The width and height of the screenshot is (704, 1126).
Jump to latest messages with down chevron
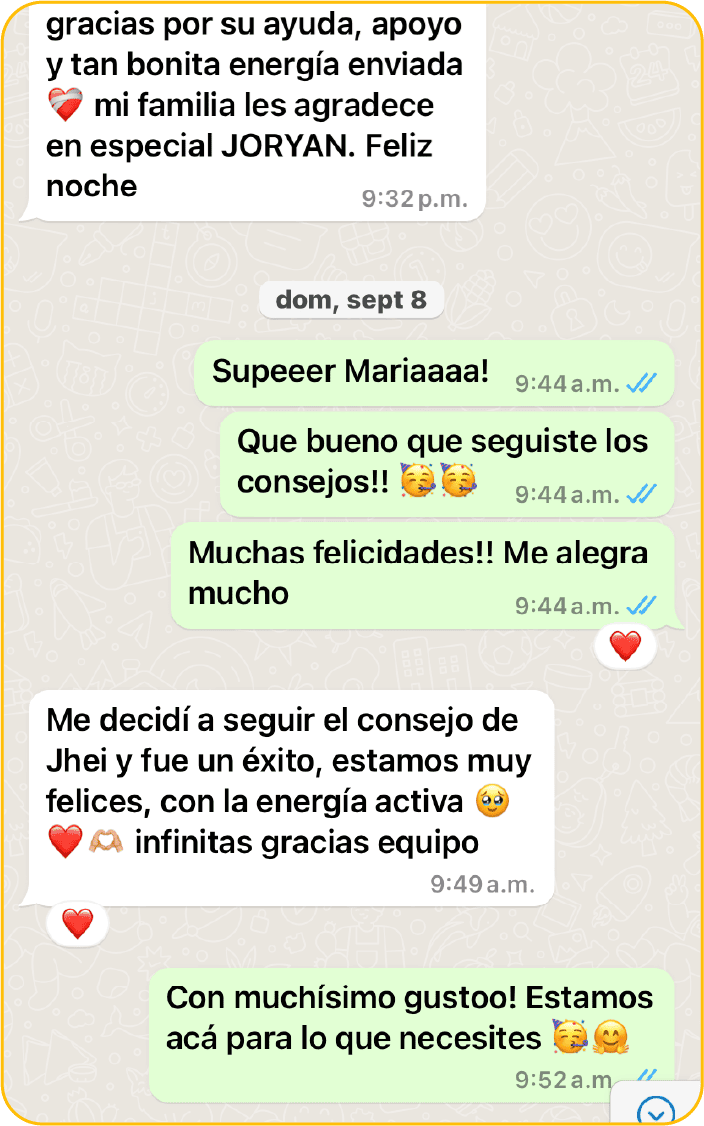[658, 1110]
